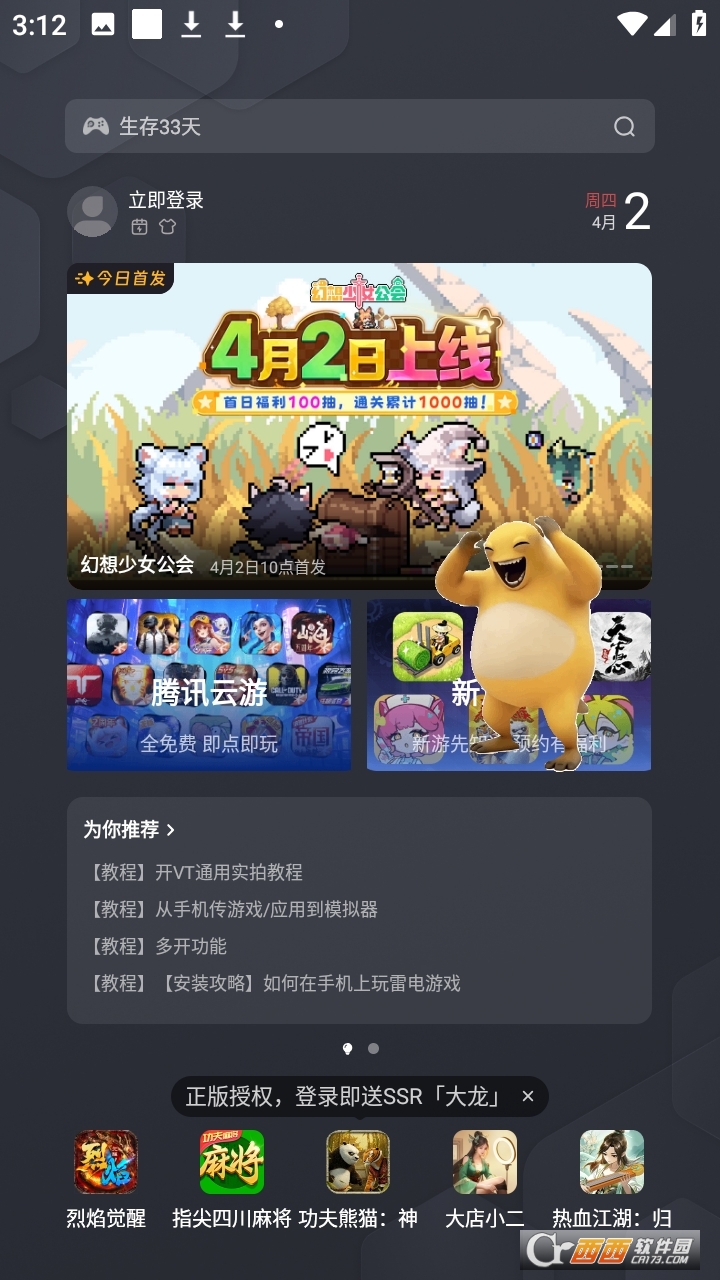Go to the second page indicator dot
Viewport: 720px width, 1280px height.
pos(373,1049)
